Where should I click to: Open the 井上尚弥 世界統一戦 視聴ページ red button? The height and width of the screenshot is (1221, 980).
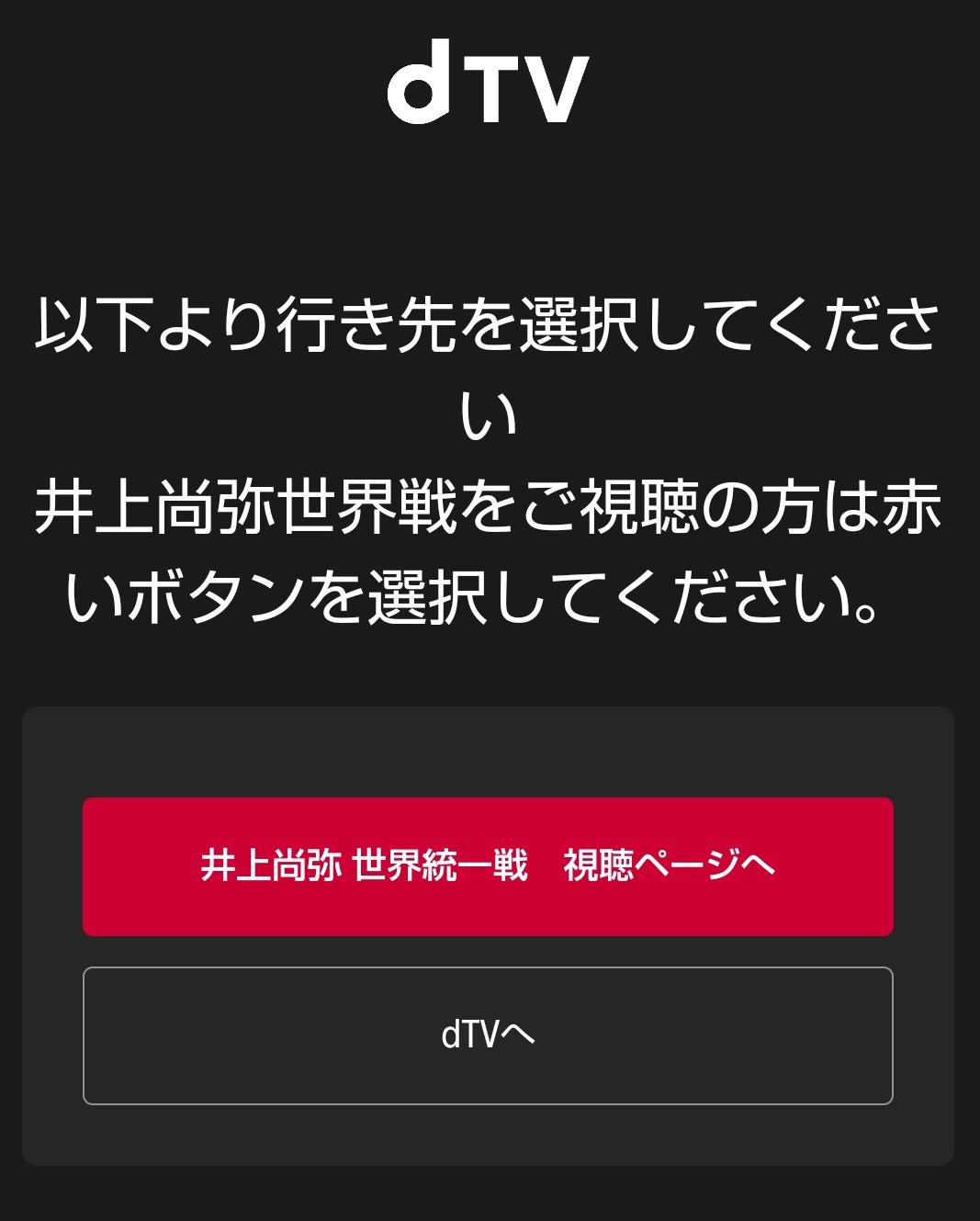(x=488, y=866)
